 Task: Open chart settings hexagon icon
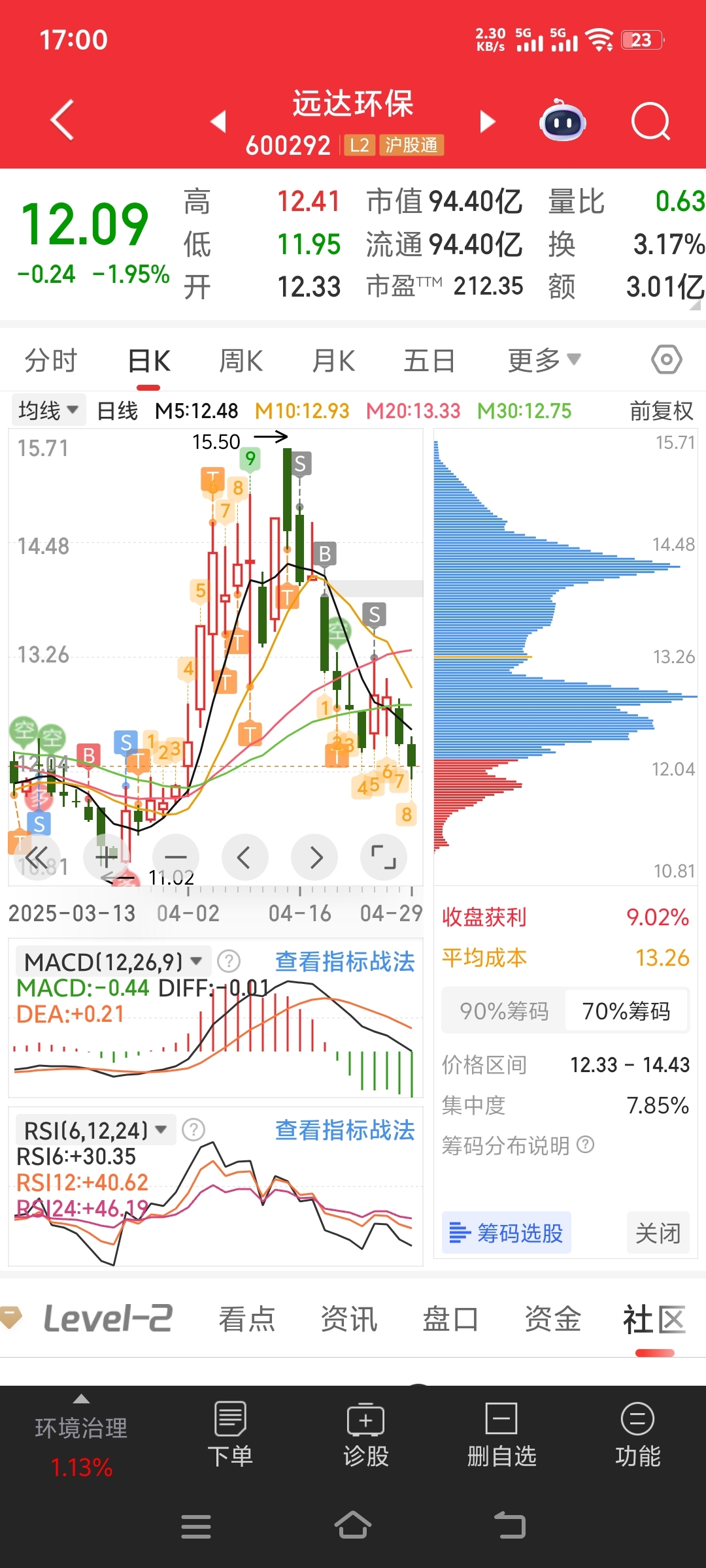point(667,359)
